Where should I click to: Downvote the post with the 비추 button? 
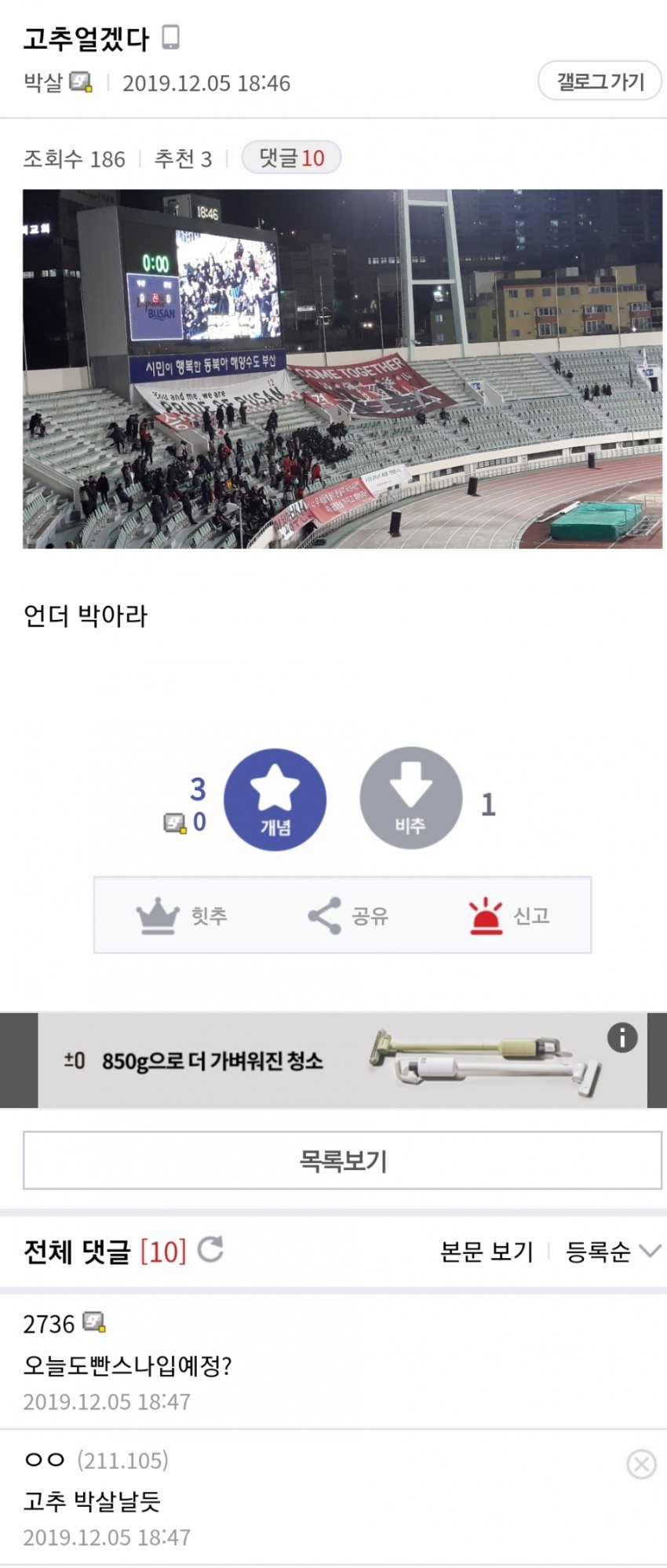pos(410,799)
